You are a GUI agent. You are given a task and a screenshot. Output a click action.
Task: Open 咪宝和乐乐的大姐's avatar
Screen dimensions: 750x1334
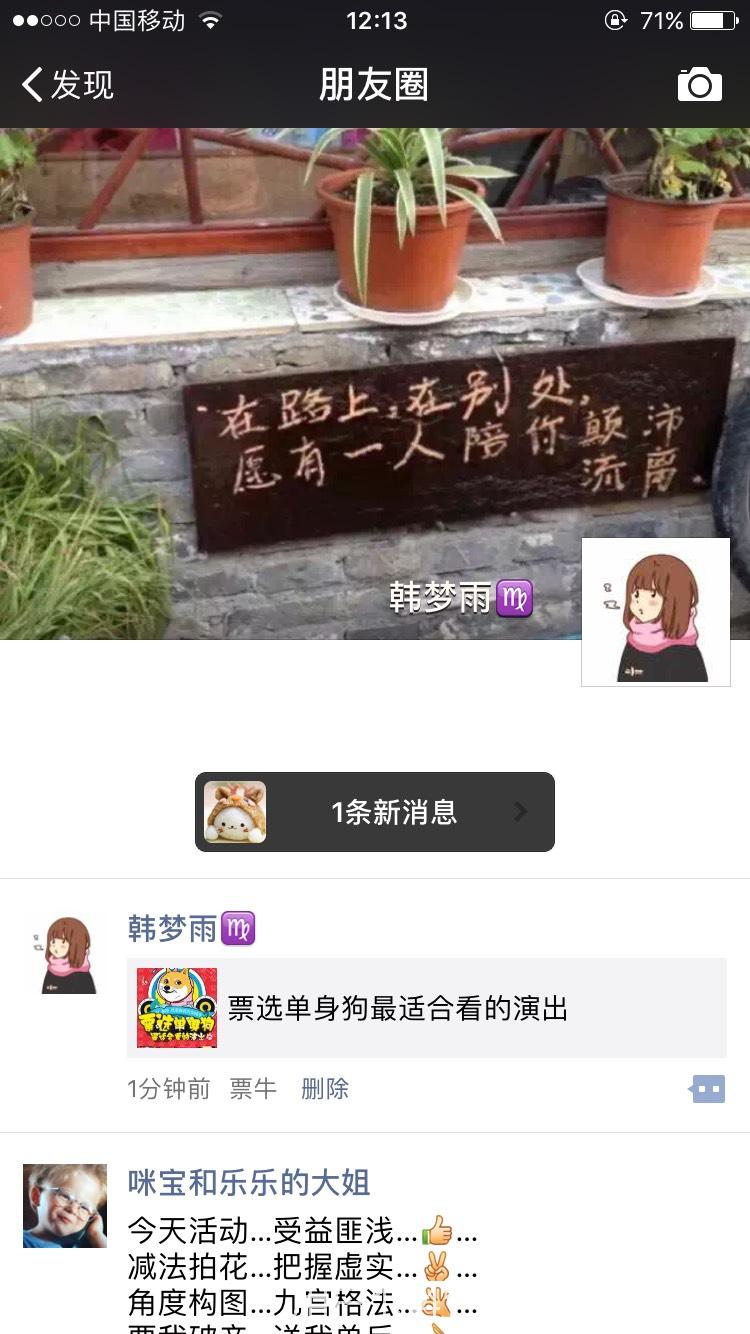tap(65, 1205)
